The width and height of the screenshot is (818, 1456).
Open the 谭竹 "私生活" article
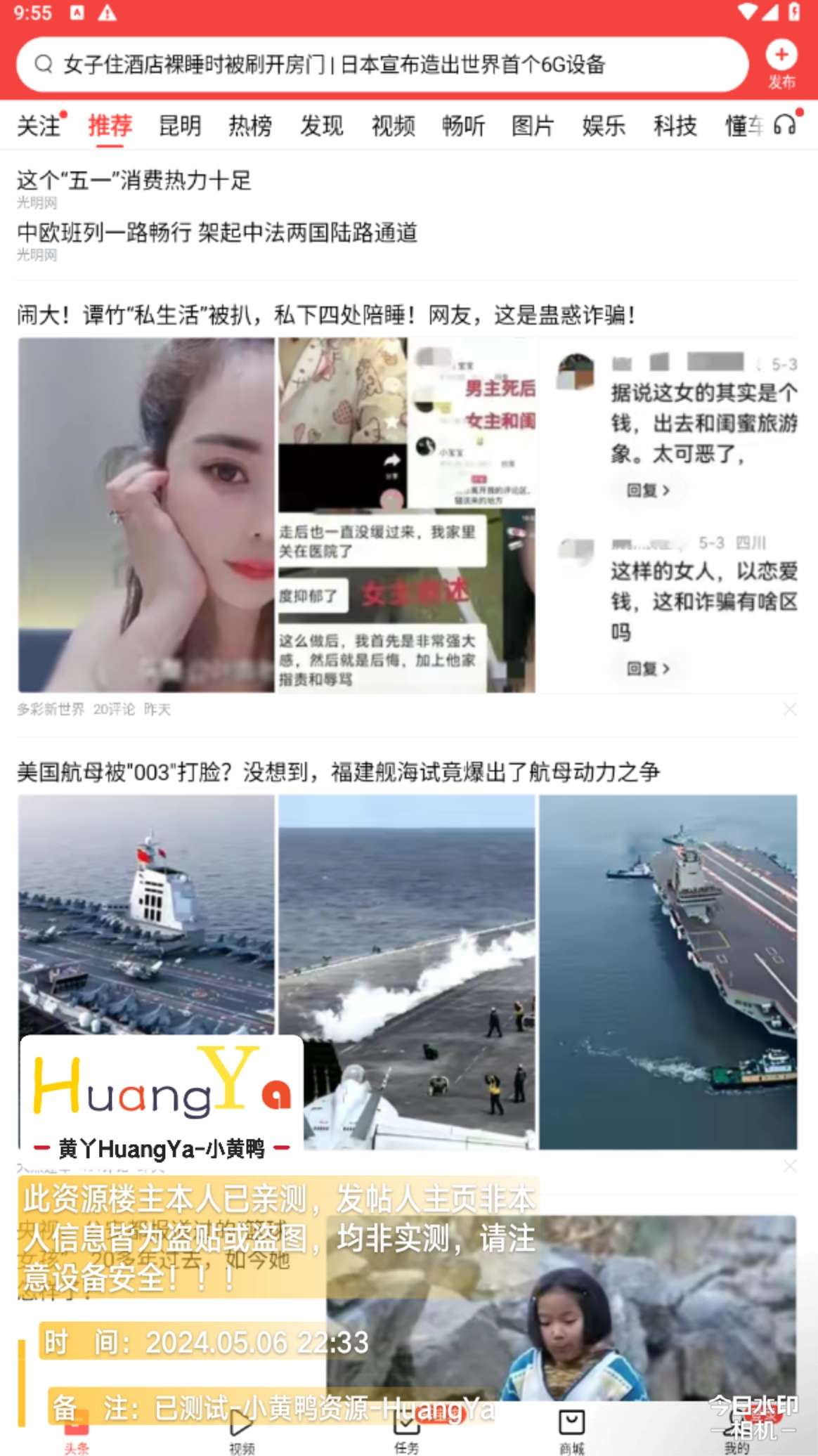(x=326, y=315)
